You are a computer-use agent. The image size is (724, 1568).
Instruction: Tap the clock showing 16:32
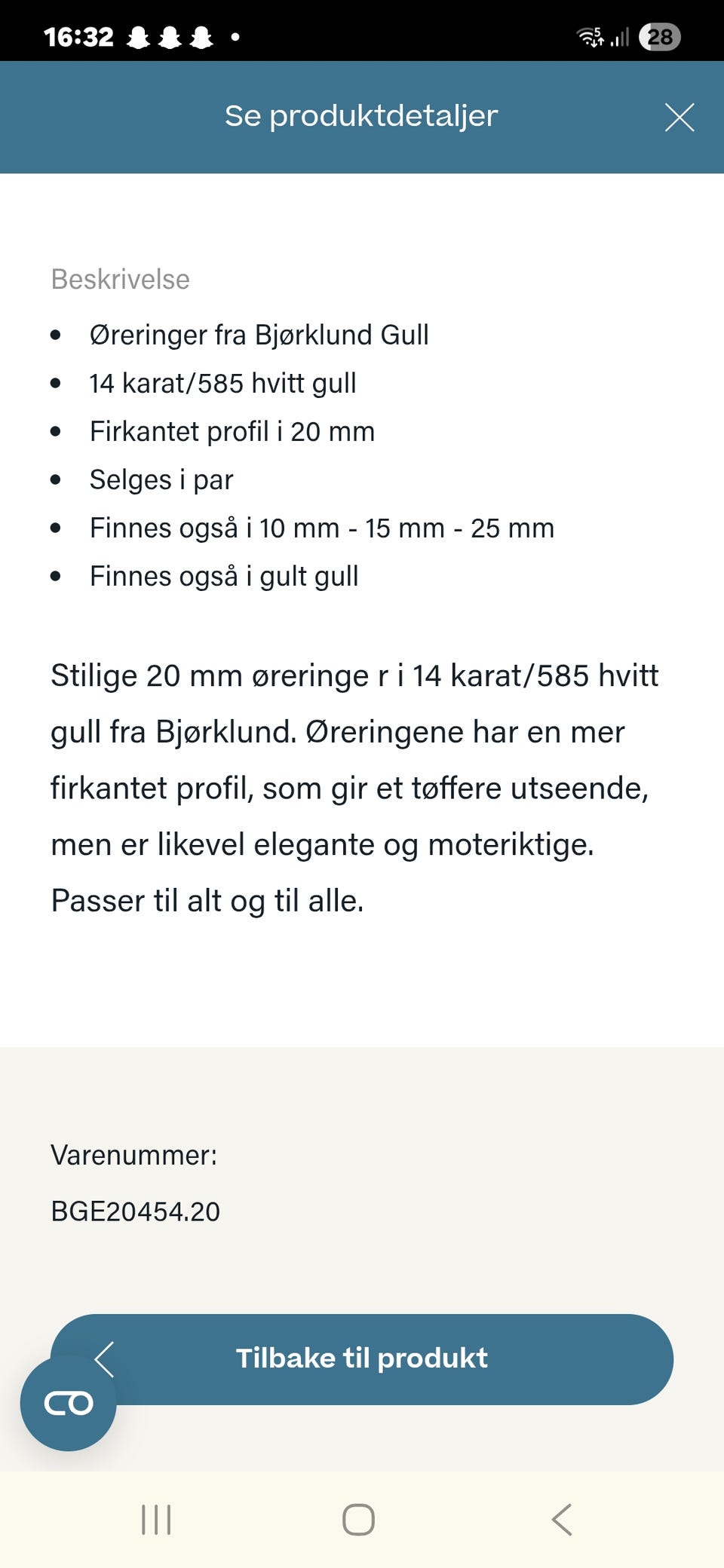[x=78, y=35]
